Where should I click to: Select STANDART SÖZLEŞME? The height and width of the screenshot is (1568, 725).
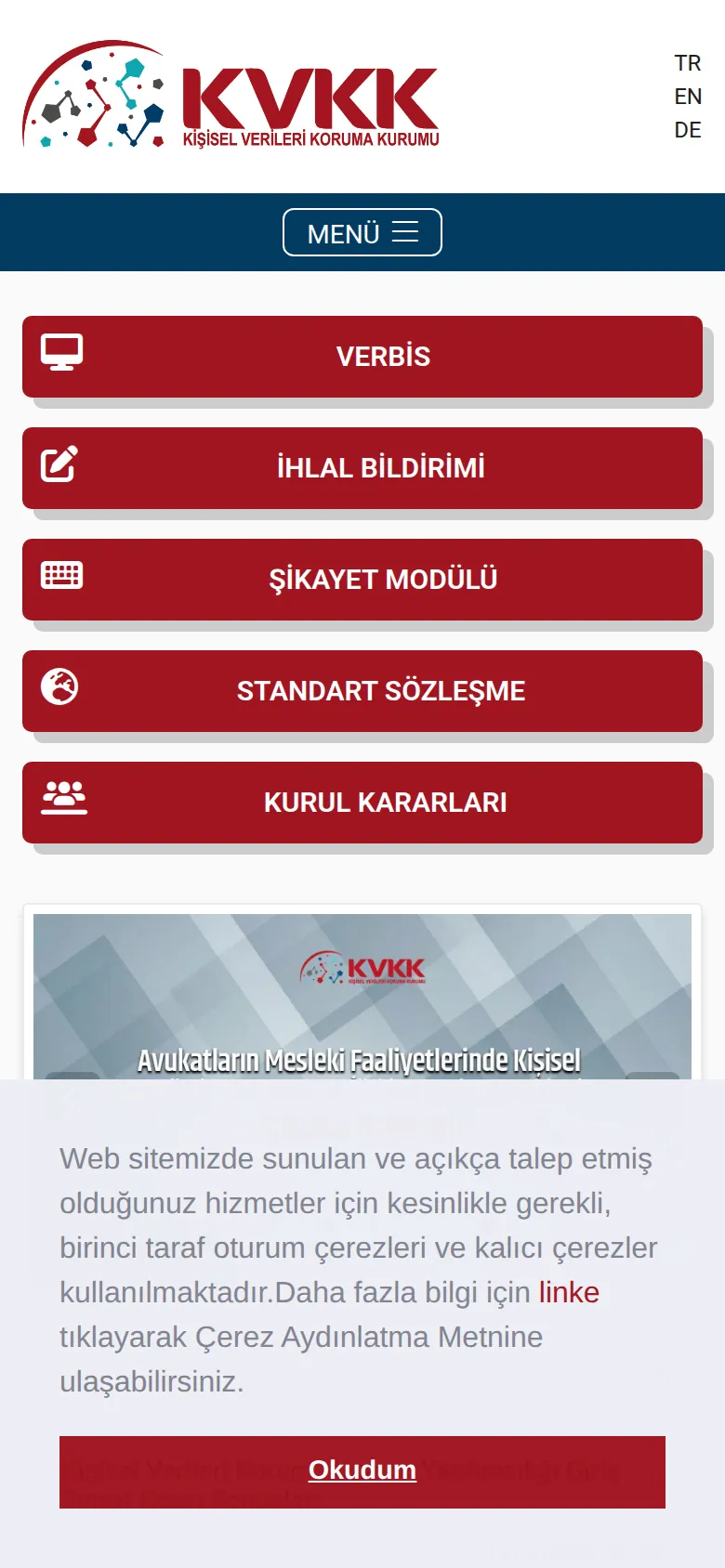362,691
